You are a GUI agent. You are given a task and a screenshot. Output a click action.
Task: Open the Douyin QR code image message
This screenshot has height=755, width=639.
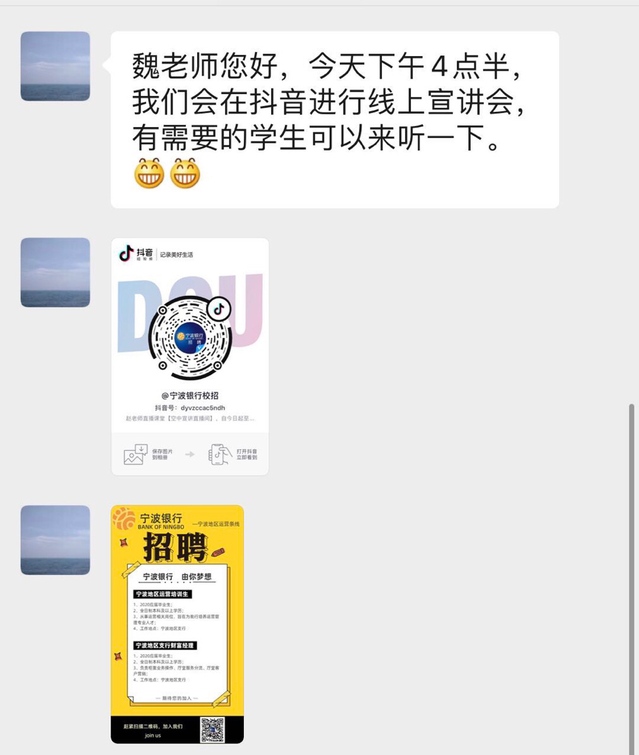pos(190,356)
